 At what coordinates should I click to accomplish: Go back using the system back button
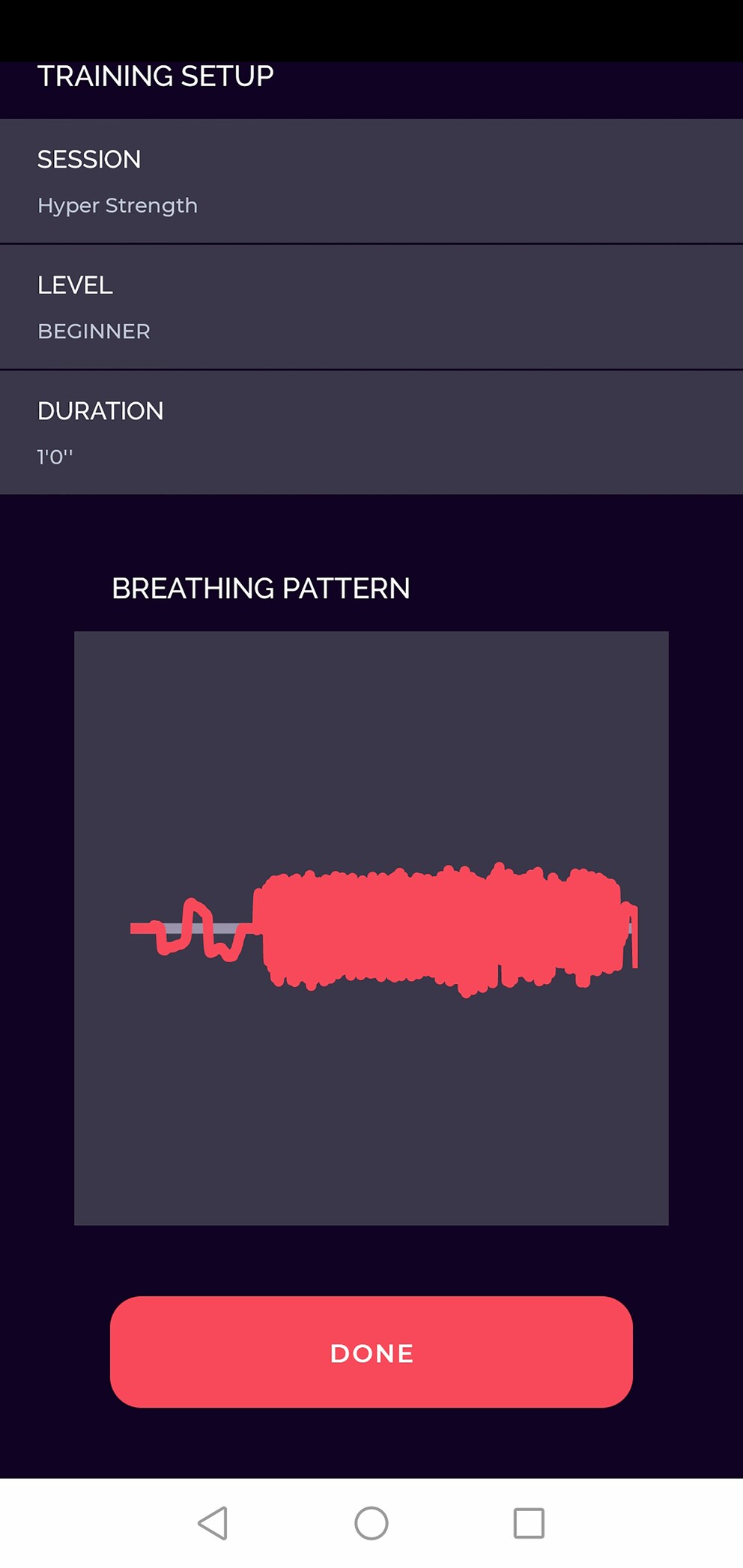click(213, 1522)
